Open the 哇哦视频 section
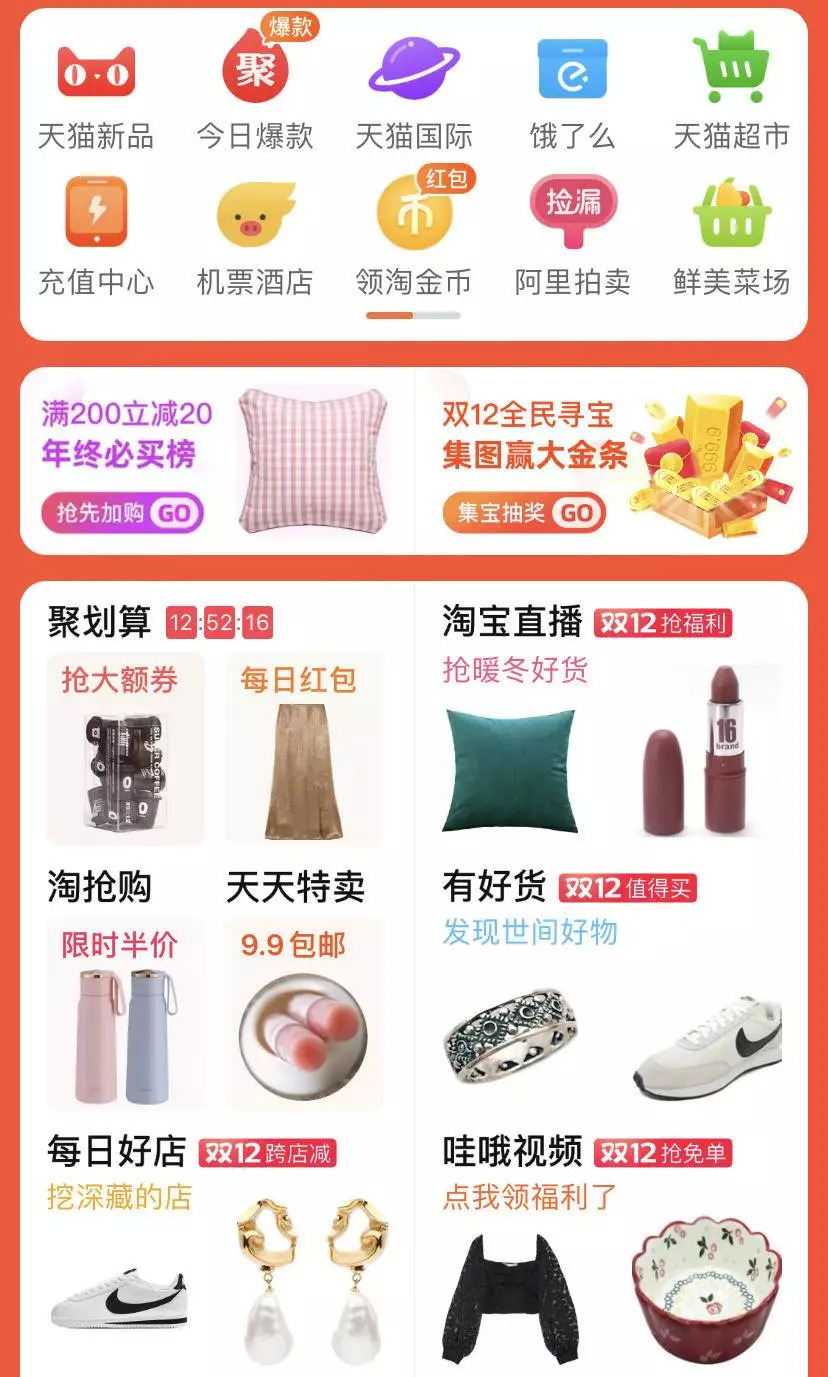The height and width of the screenshot is (1377, 828). 512,1152
